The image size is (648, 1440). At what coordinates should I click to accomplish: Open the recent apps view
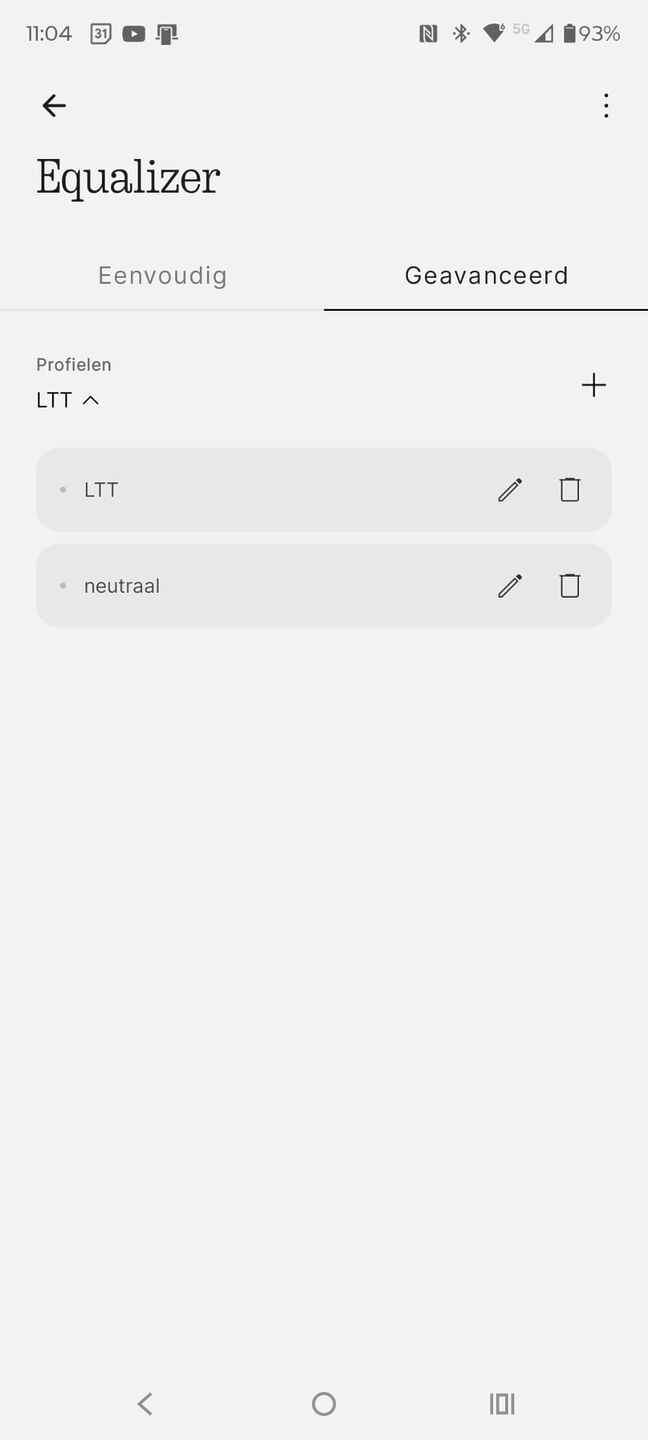(x=502, y=1404)
